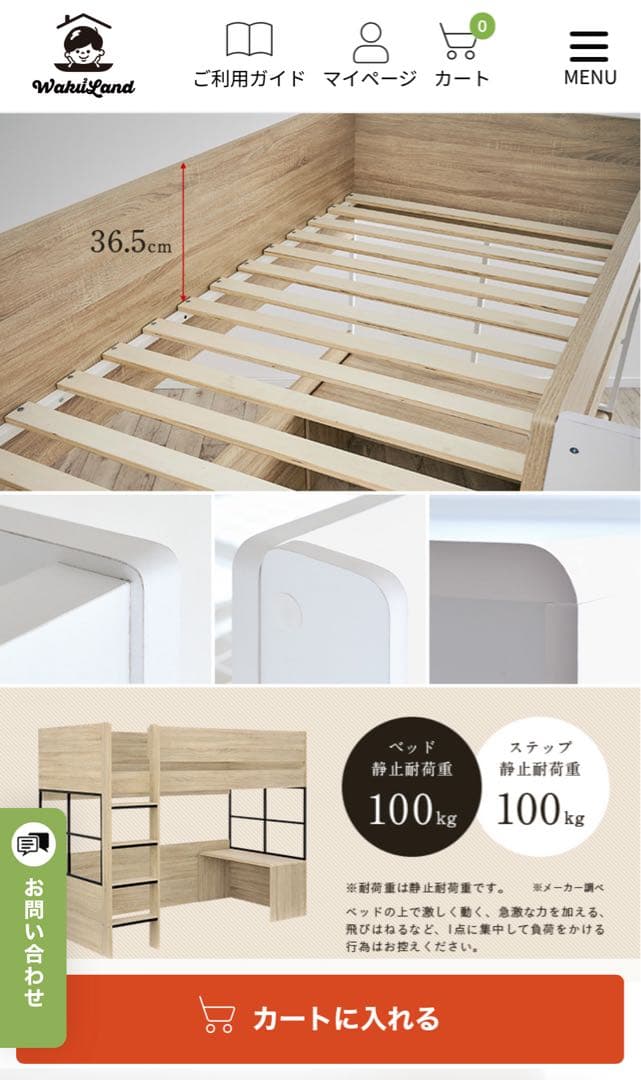Open the shopping cart カート
The image size is (641, 1080).
(461, 55)
